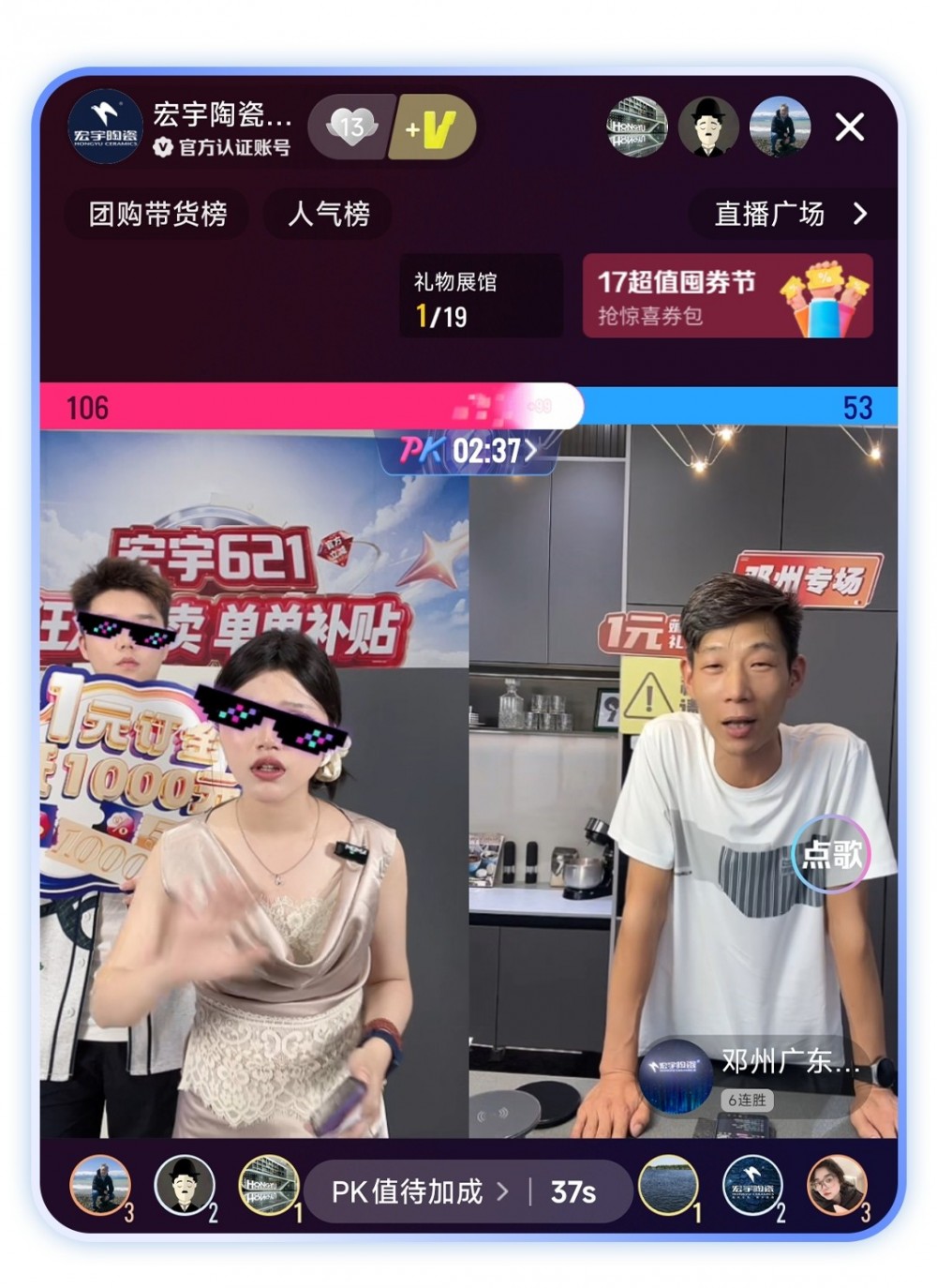
Task: Open left team's rank 1 contributor
Action: [x=268, y=1185]
